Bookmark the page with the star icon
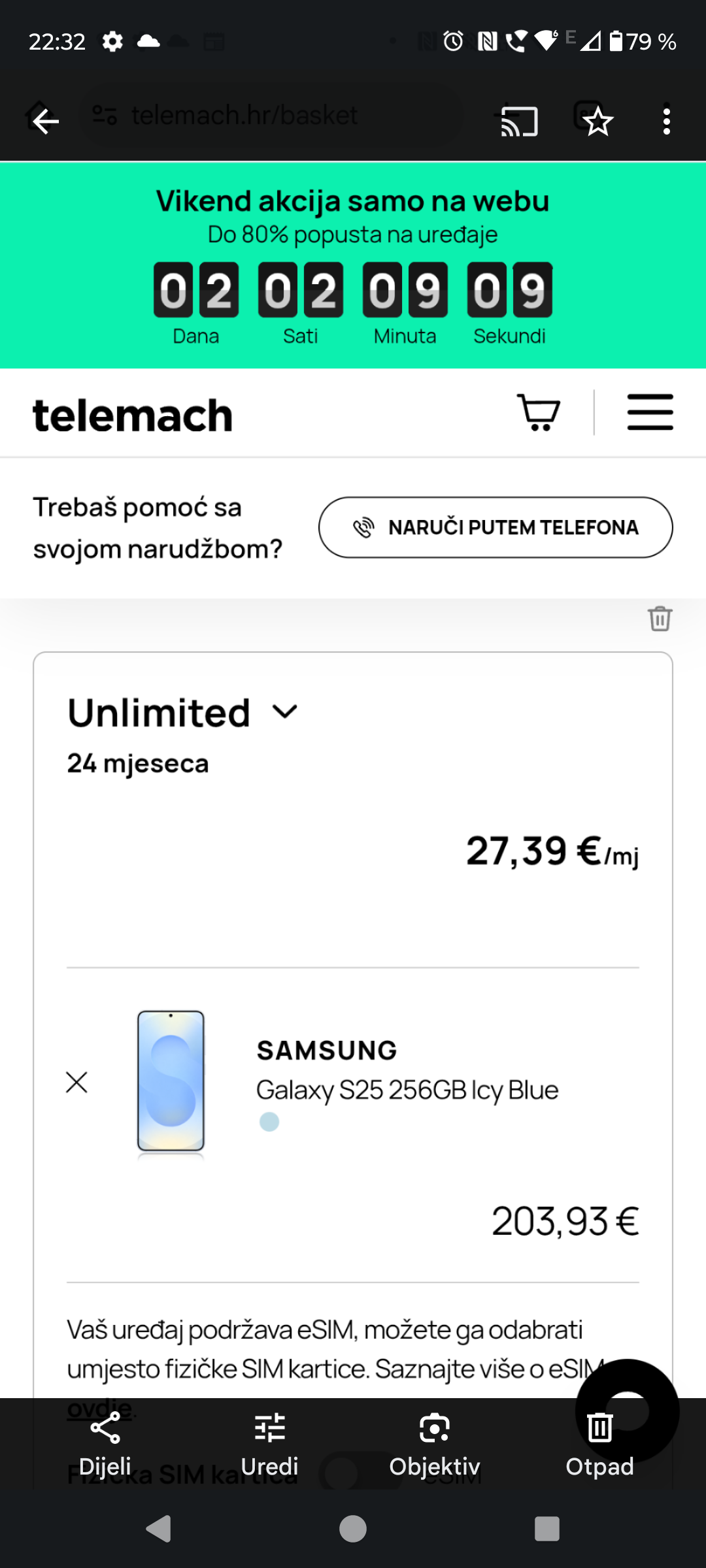Screen dimensions: 706x1568 [597, 122]
